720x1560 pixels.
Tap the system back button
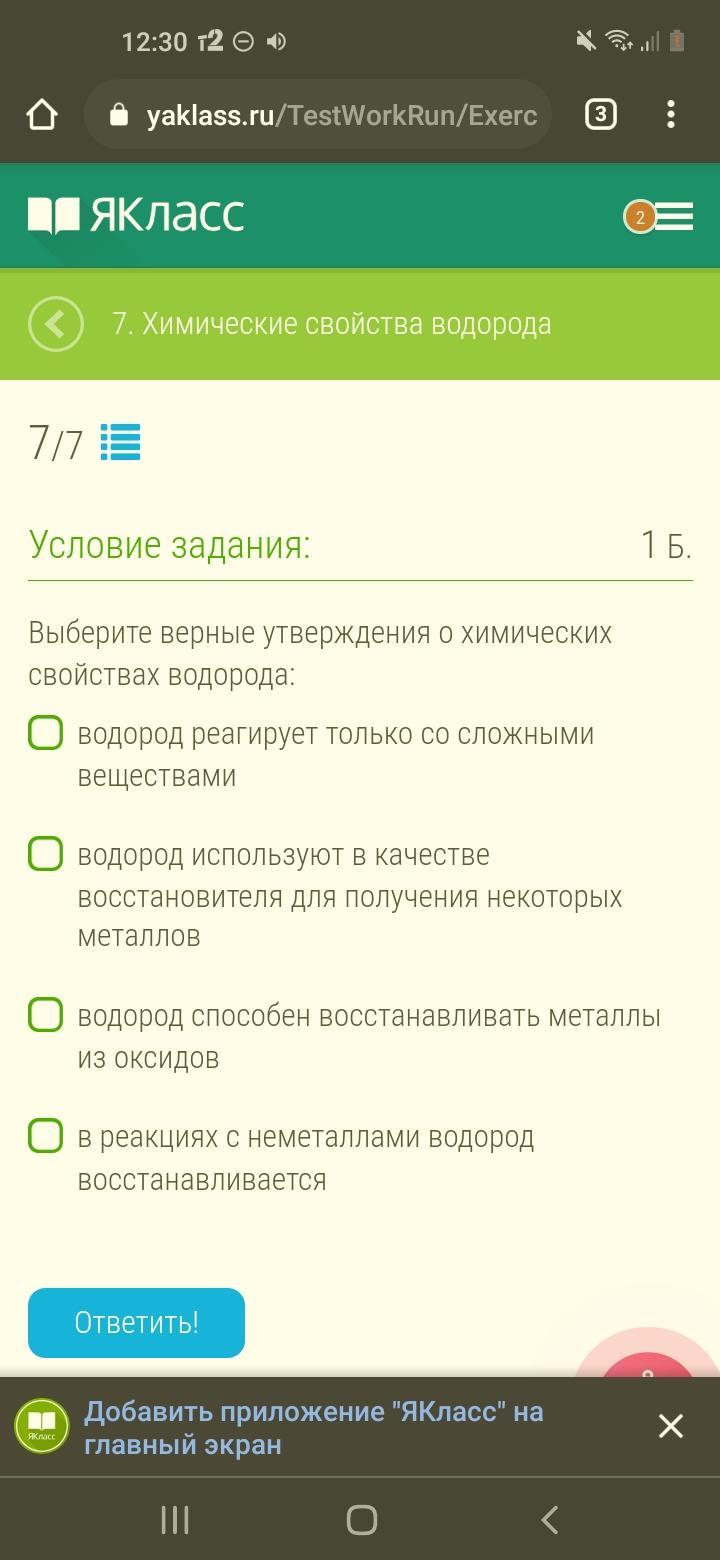pyautogui.click(x=549, y=1520)
